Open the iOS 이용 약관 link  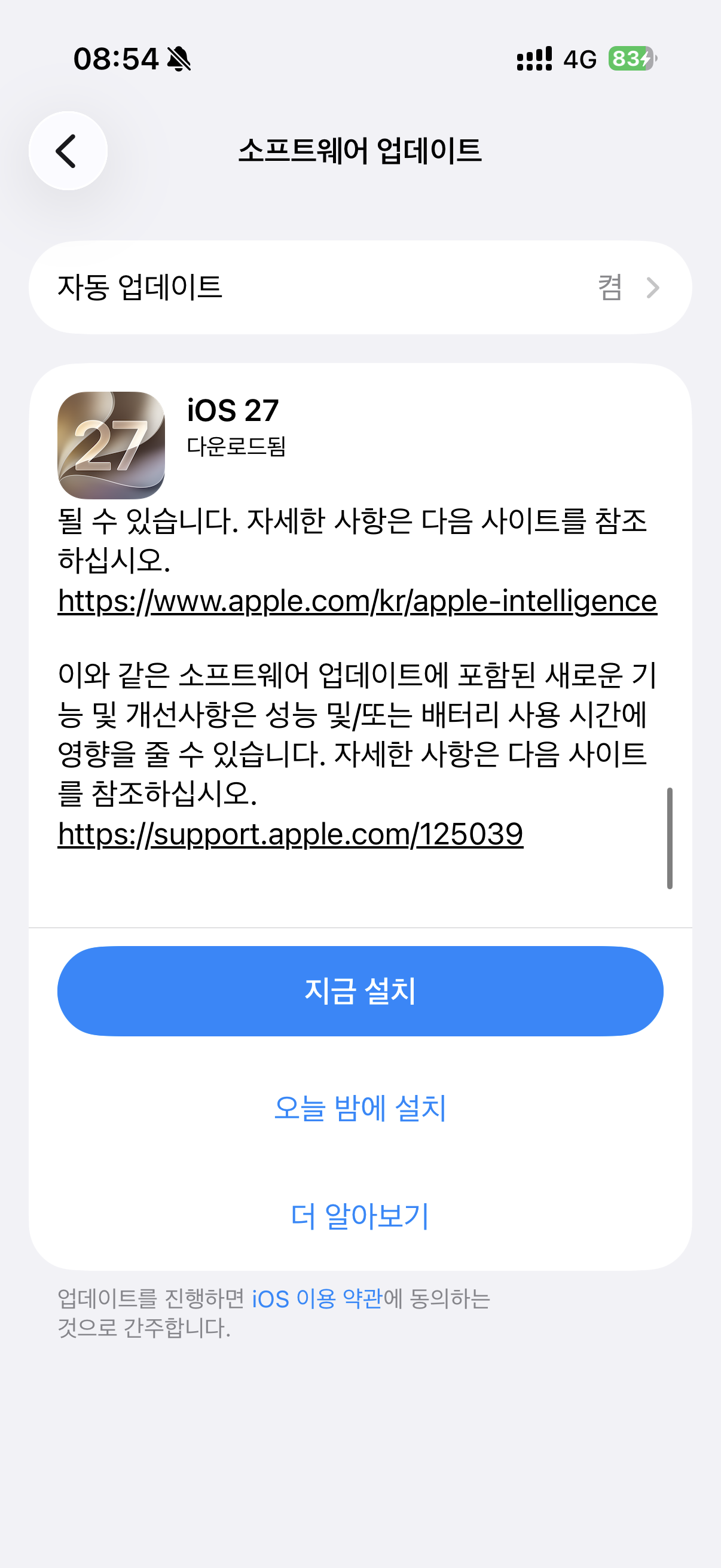tap(317, 1299)
